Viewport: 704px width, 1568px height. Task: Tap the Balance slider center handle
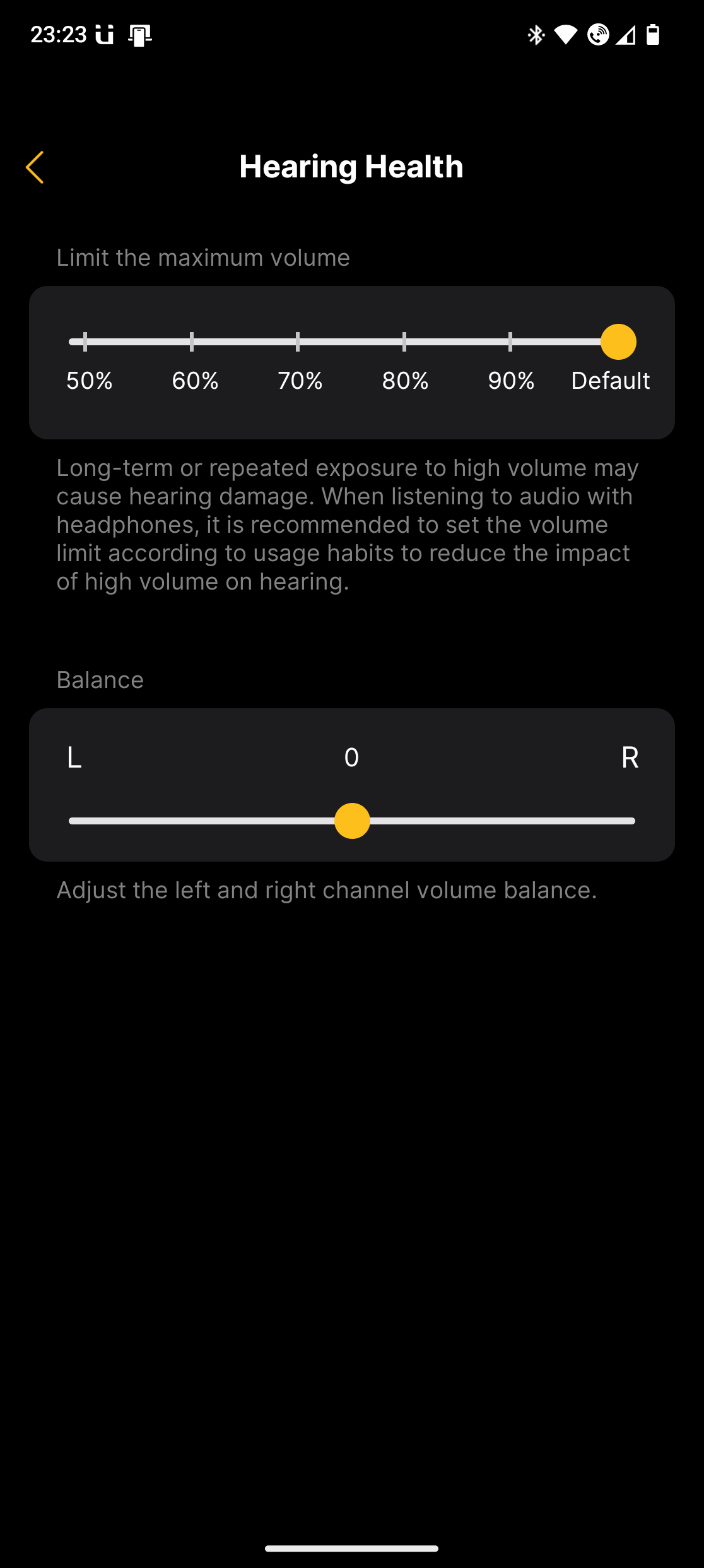click(352, 821)
